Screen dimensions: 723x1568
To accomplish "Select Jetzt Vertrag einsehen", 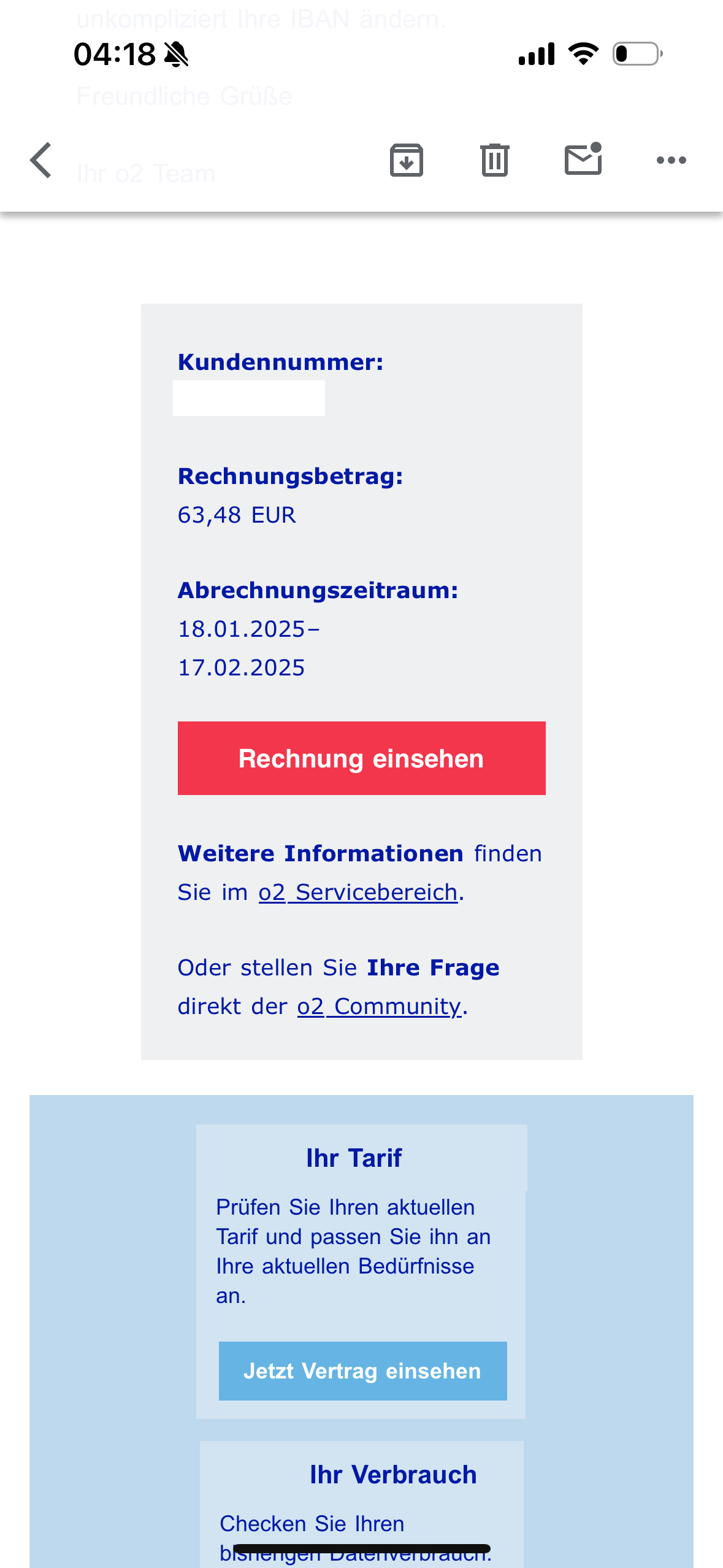I will click(362, 1370).
